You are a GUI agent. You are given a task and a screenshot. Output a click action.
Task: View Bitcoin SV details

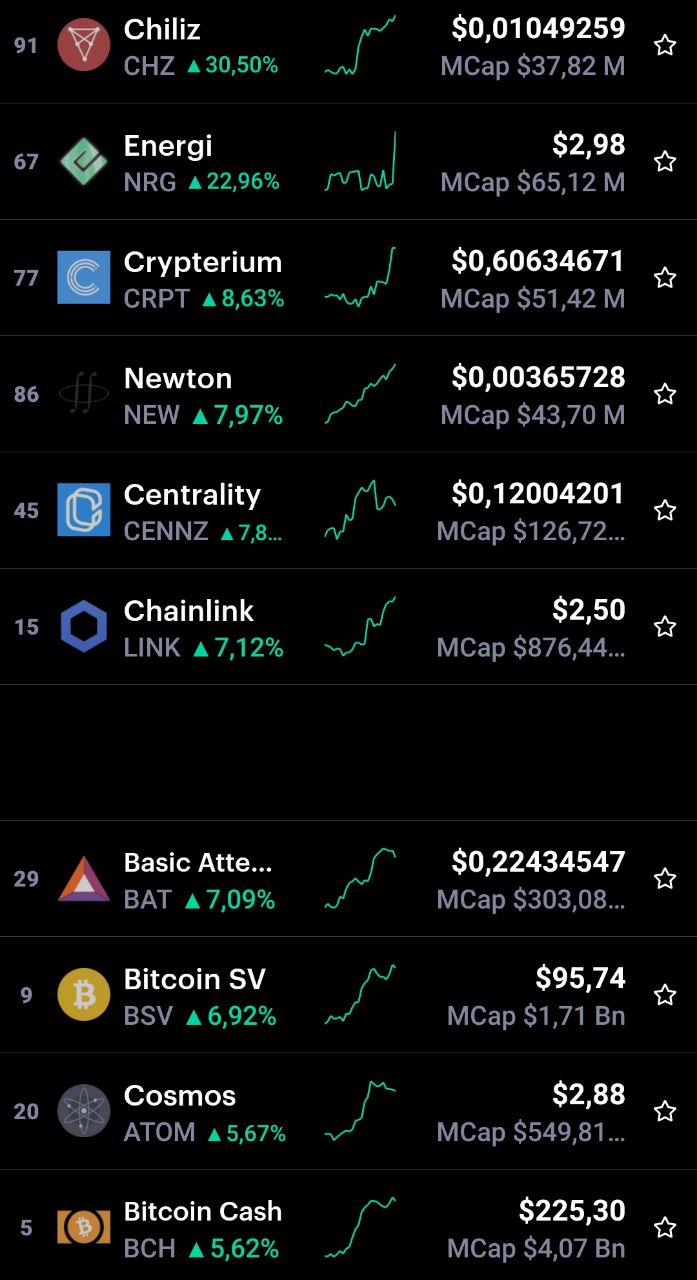coord(348,995)
